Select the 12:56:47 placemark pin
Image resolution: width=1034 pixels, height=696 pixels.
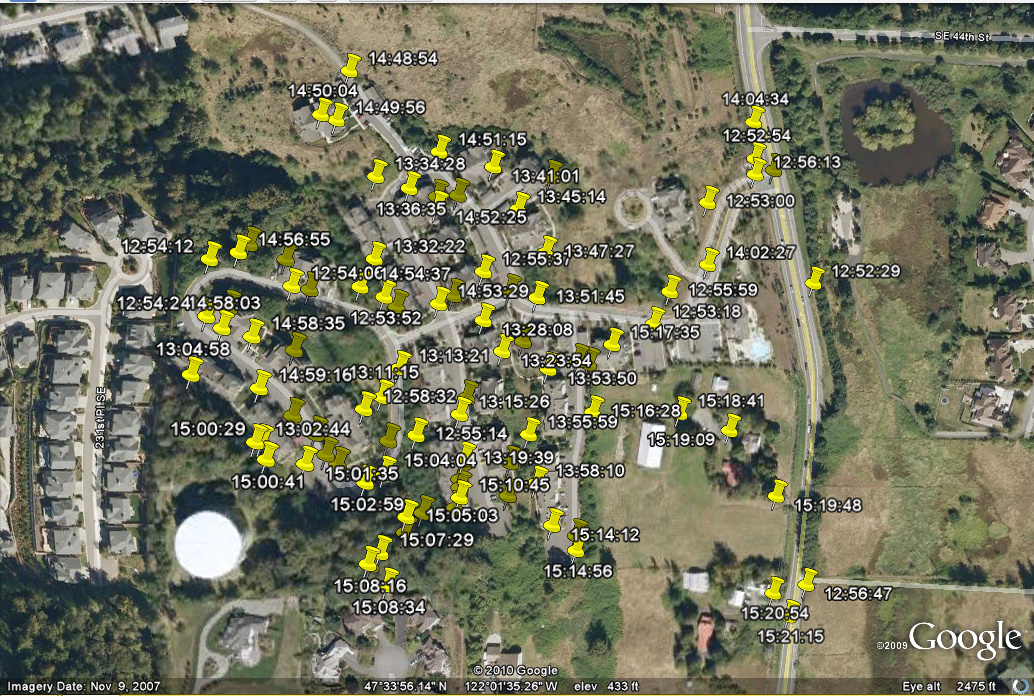(x=807, y=579)
